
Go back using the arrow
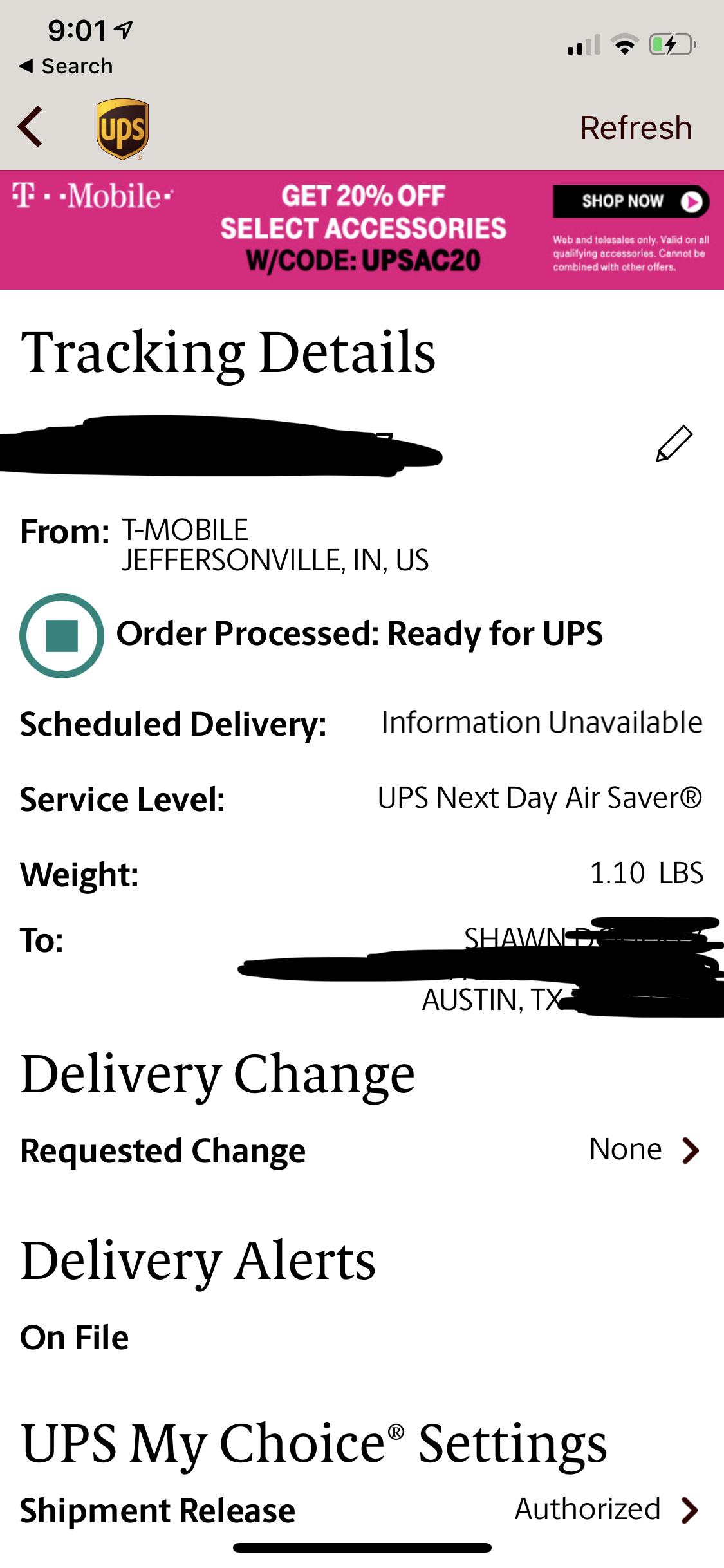point(30,127)
